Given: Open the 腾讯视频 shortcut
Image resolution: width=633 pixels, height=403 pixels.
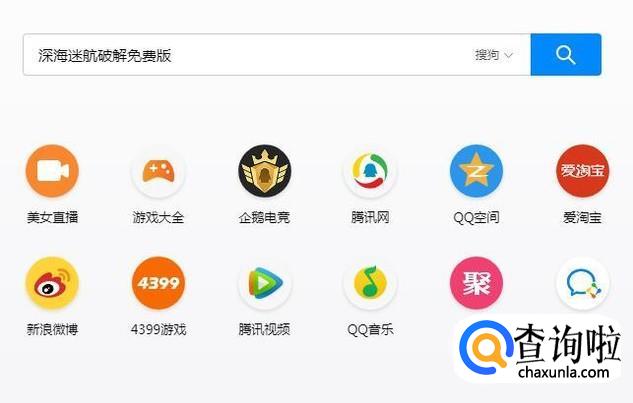Looking at the screenshot, I should point(264,284).
